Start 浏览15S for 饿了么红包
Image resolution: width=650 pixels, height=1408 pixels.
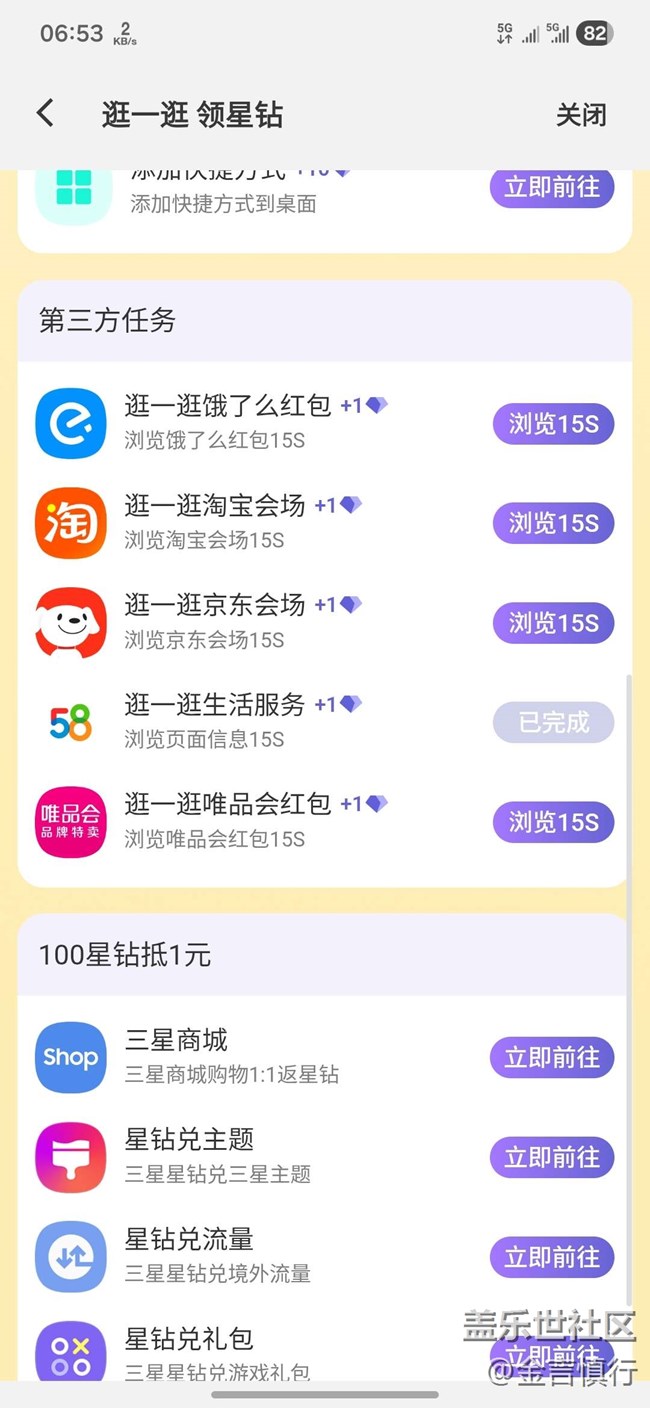[x=553, y=424]
